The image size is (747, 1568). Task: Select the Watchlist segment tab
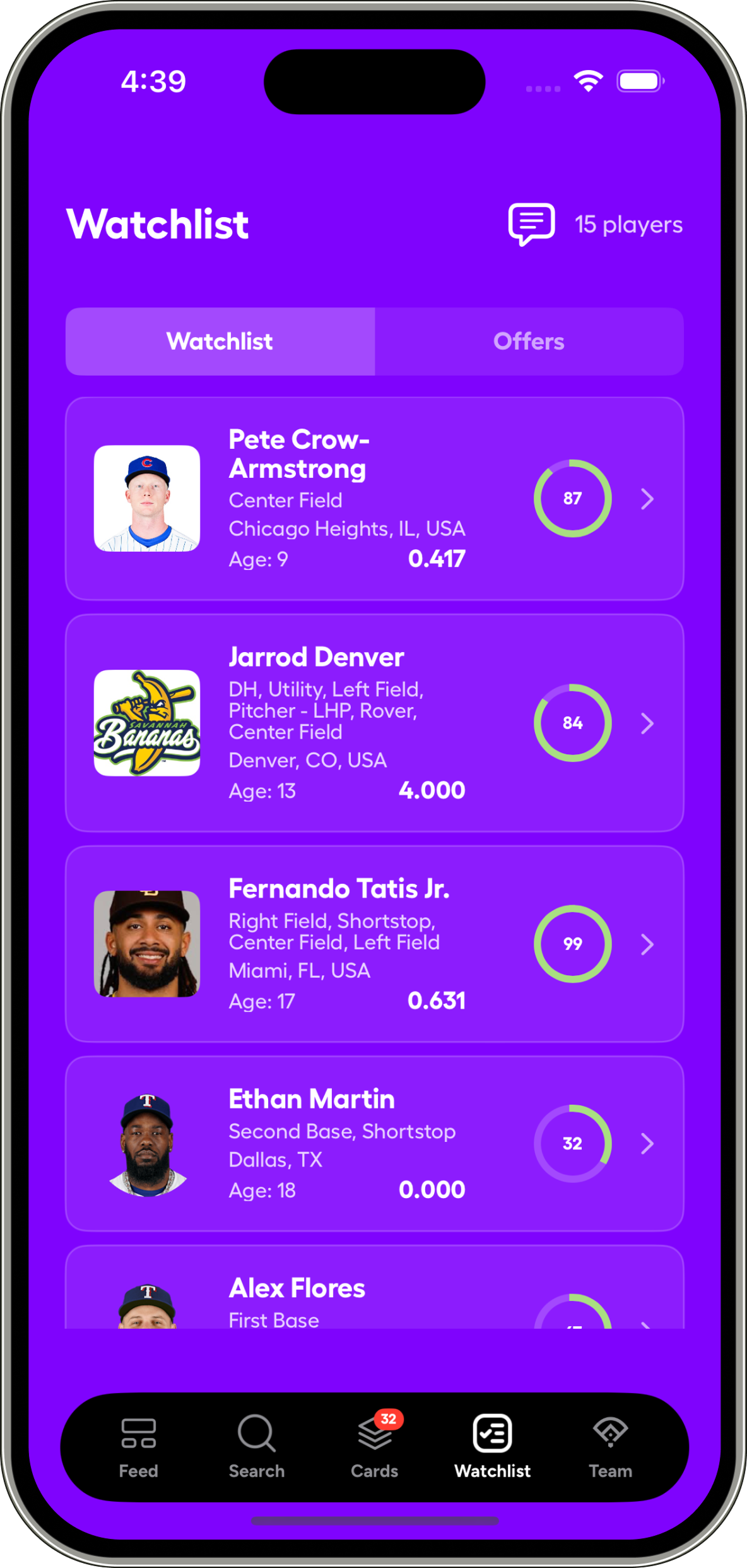click(220, 342)
